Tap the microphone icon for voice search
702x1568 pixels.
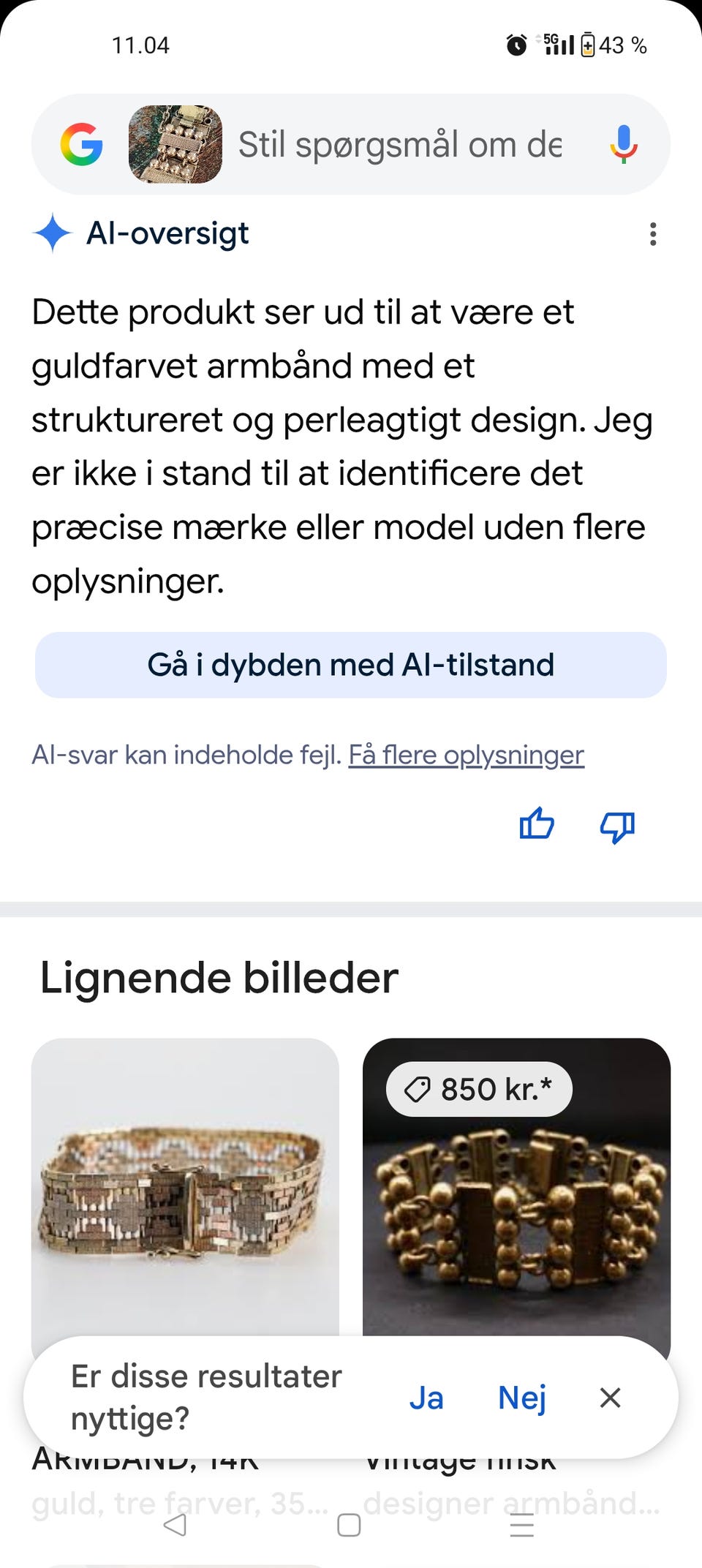pyautogui.click(x=623, y=144)
